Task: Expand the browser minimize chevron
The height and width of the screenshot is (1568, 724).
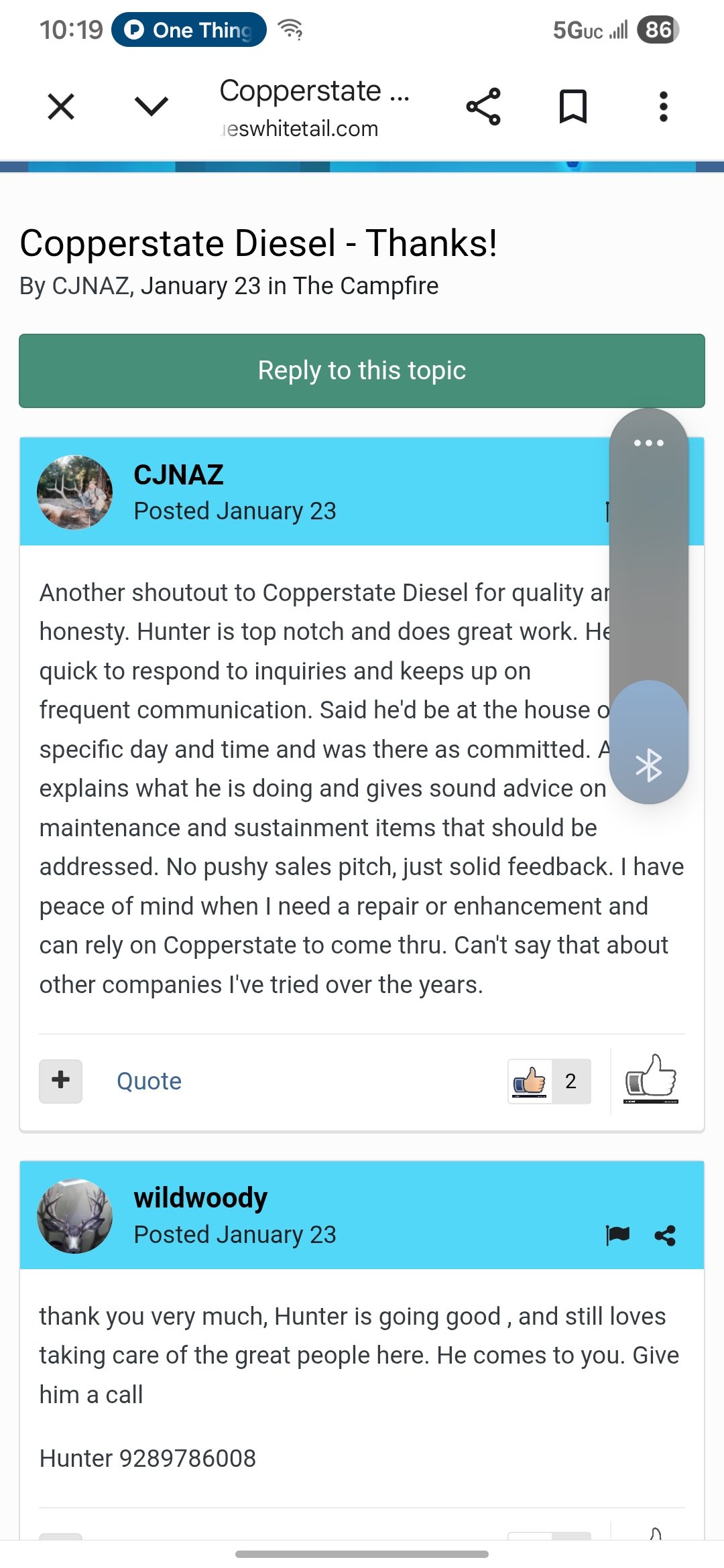Action: point(151,107)
